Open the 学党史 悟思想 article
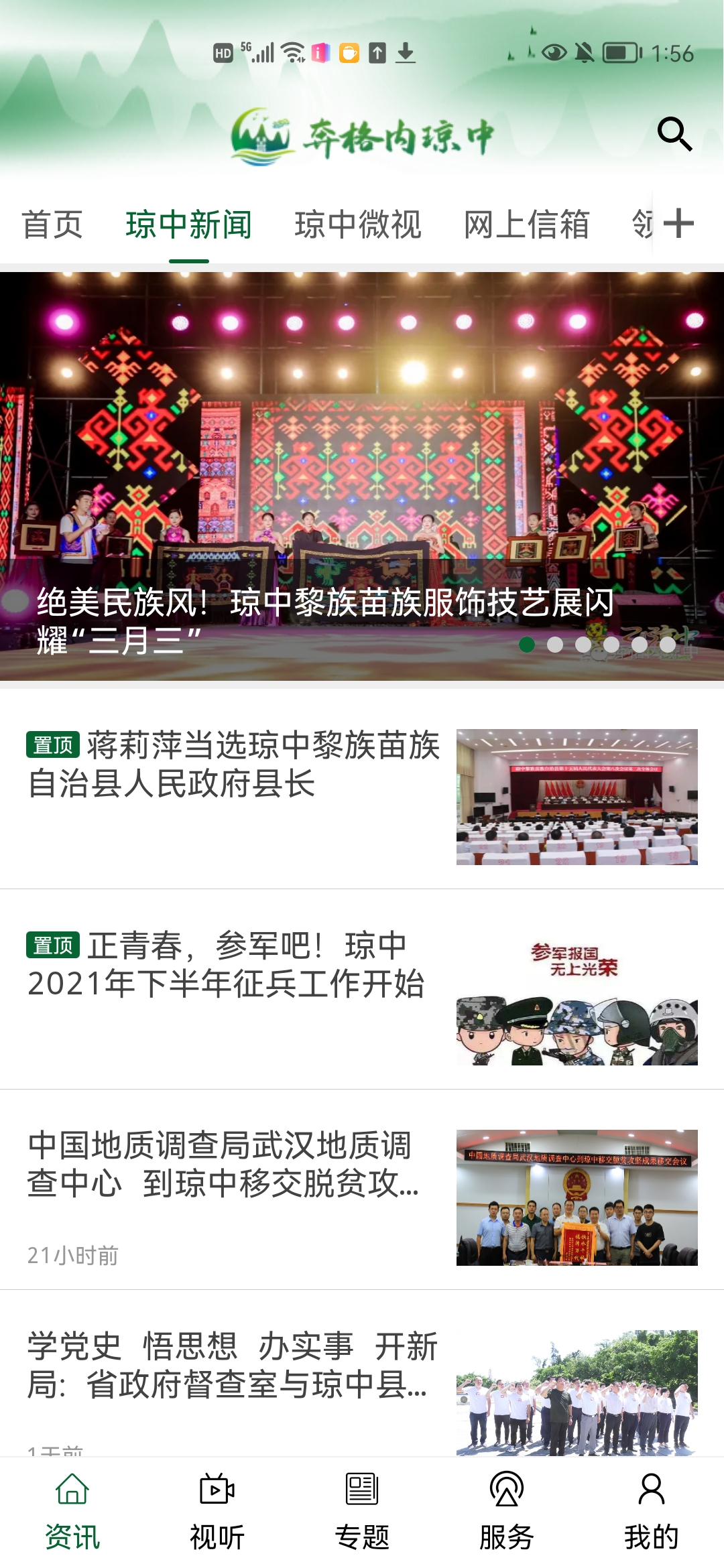The width and height of the screenshot is (724, 1568). (231, 1366)
